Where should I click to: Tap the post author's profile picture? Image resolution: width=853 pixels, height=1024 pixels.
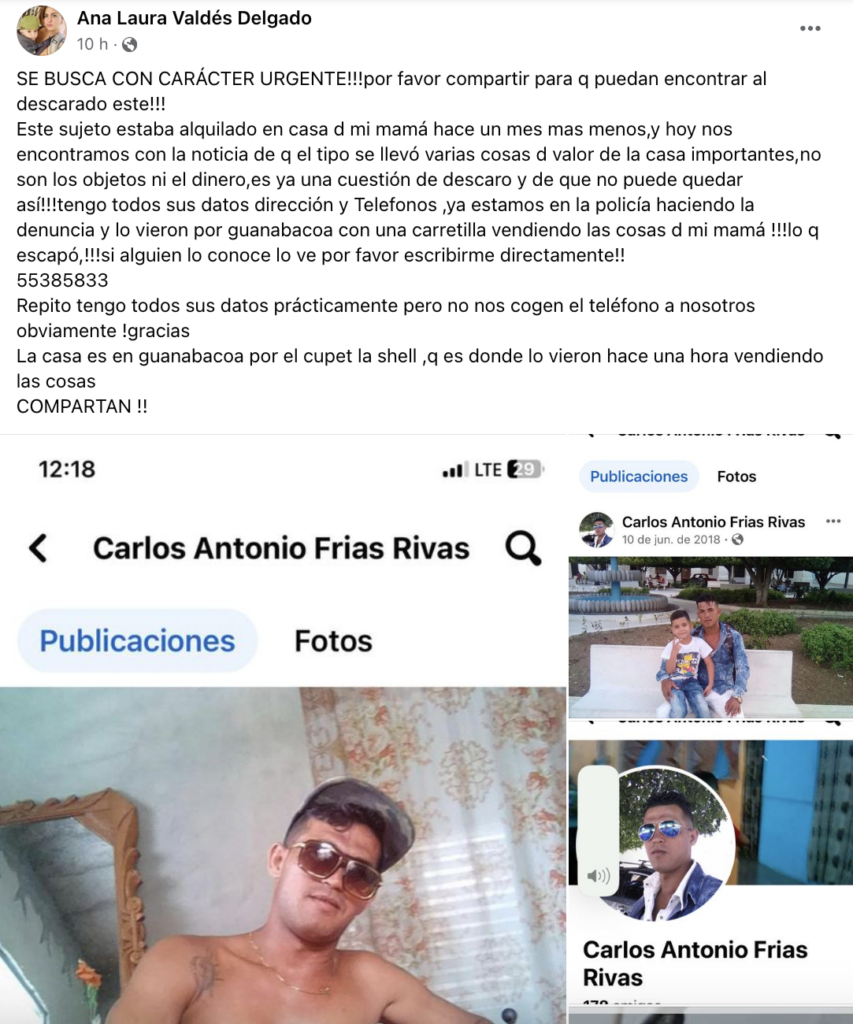coord(41,30)
